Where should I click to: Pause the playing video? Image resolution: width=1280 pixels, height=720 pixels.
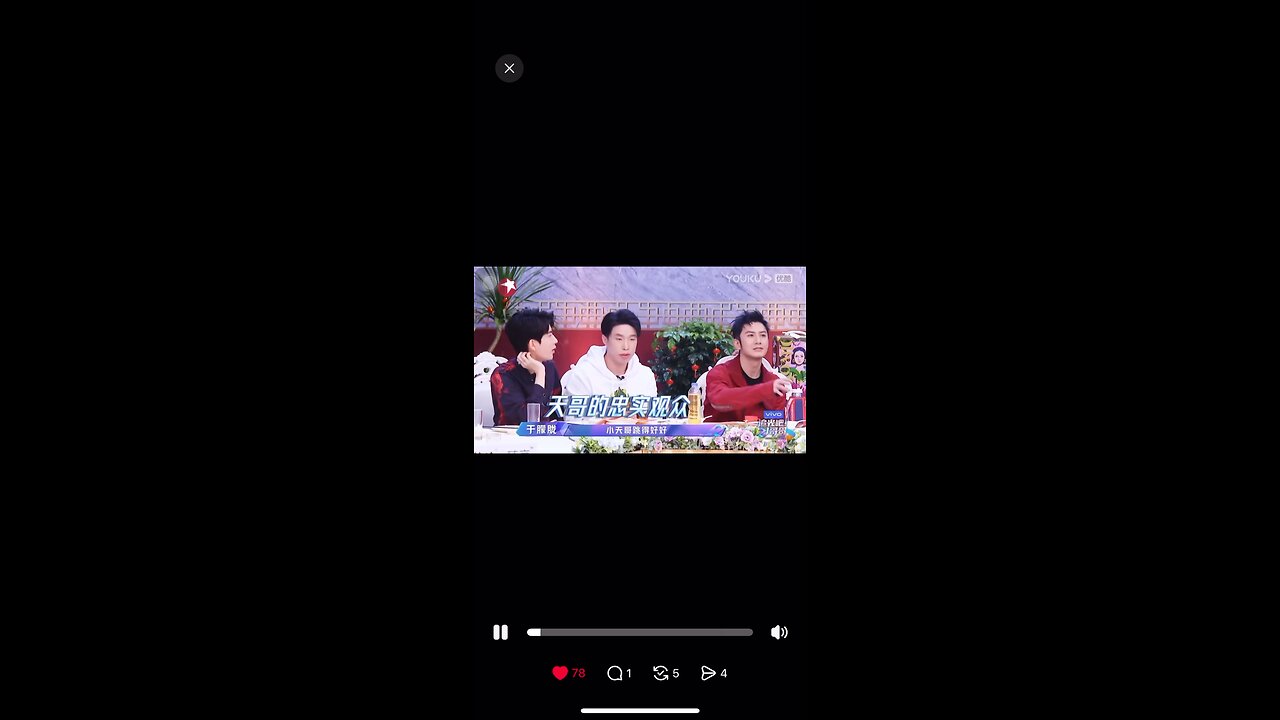500,632
